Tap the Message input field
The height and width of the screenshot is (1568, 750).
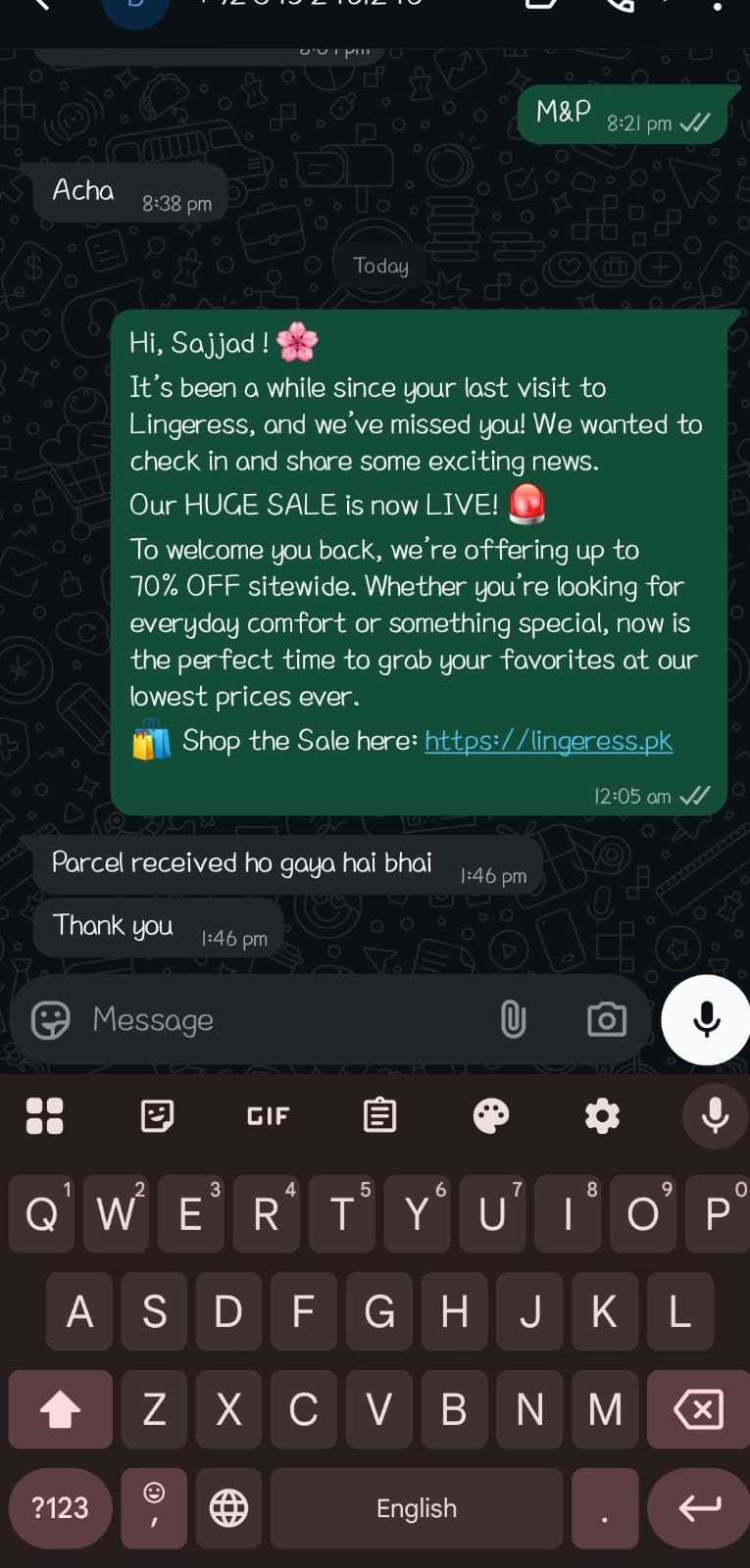284,1020
